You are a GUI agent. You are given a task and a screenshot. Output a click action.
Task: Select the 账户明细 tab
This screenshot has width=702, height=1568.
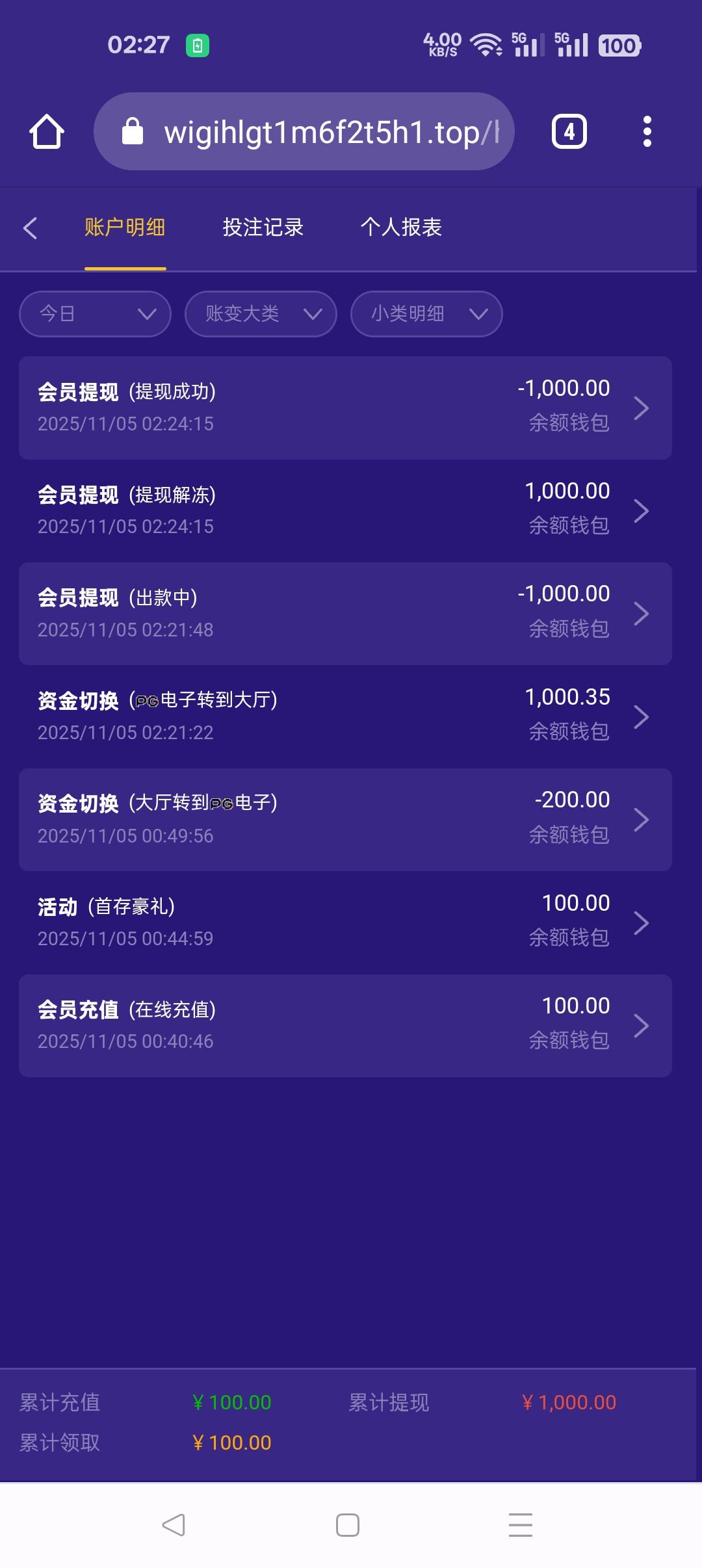(x=125, y=228)
